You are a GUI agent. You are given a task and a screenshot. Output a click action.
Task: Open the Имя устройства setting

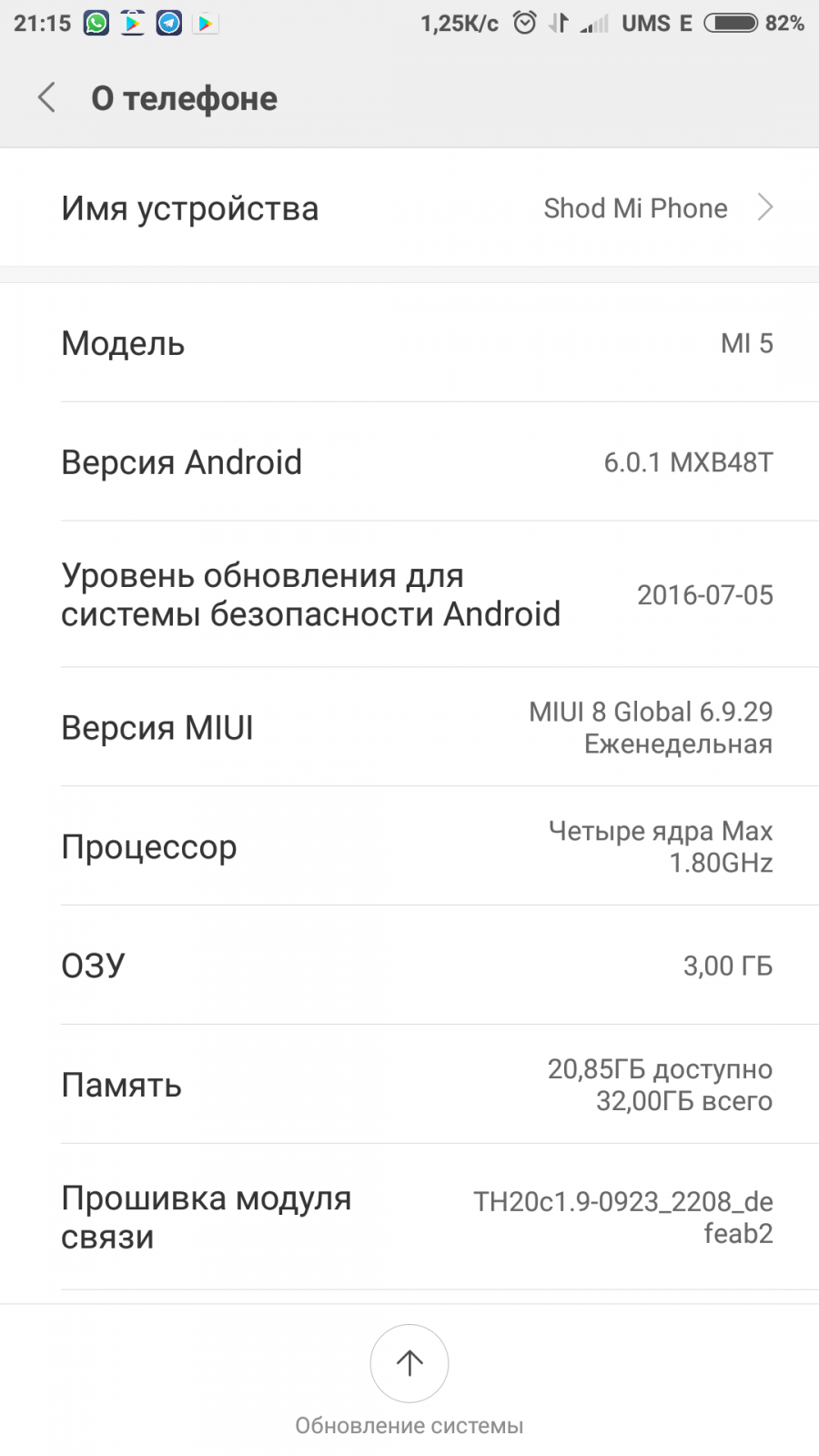[409, 208]
